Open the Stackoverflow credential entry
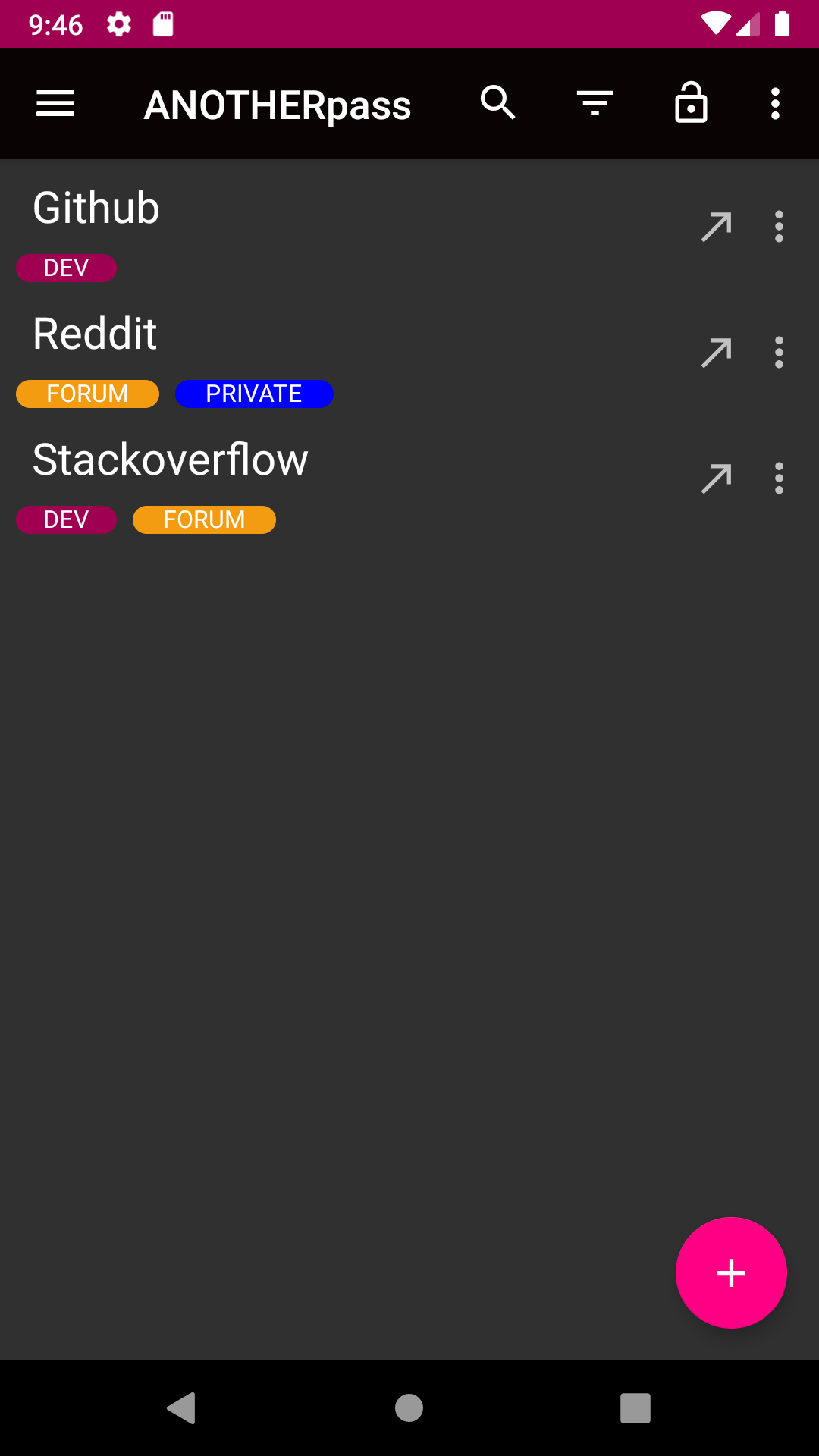Image resolution: width=819 pixels, height=1456 pixels. click(x=171, y=460)
